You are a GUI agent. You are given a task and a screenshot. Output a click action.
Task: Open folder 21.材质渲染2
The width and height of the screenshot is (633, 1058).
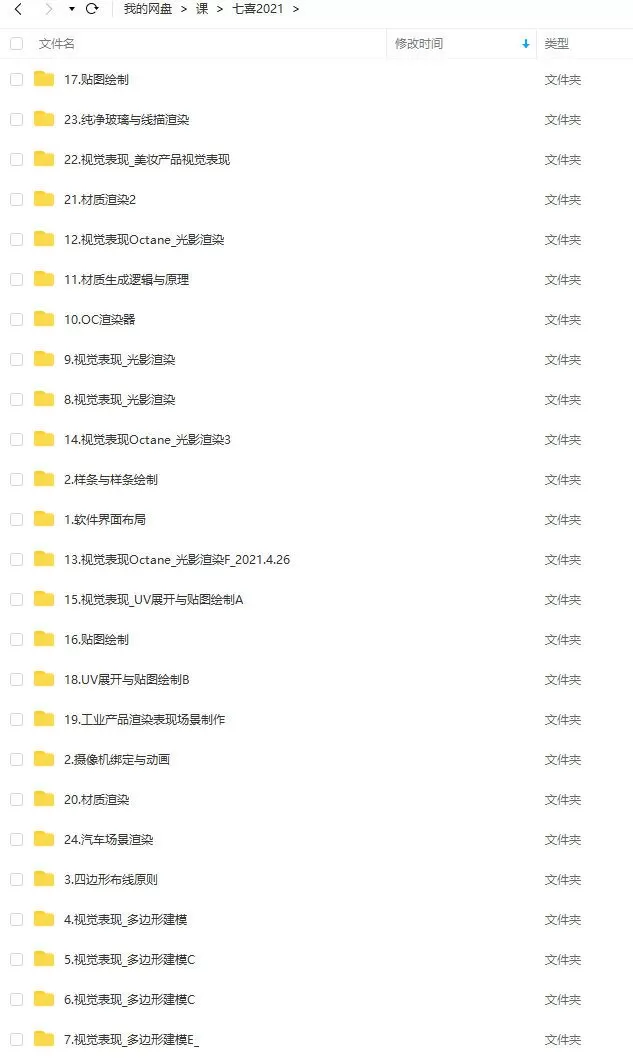pos(100,199)
